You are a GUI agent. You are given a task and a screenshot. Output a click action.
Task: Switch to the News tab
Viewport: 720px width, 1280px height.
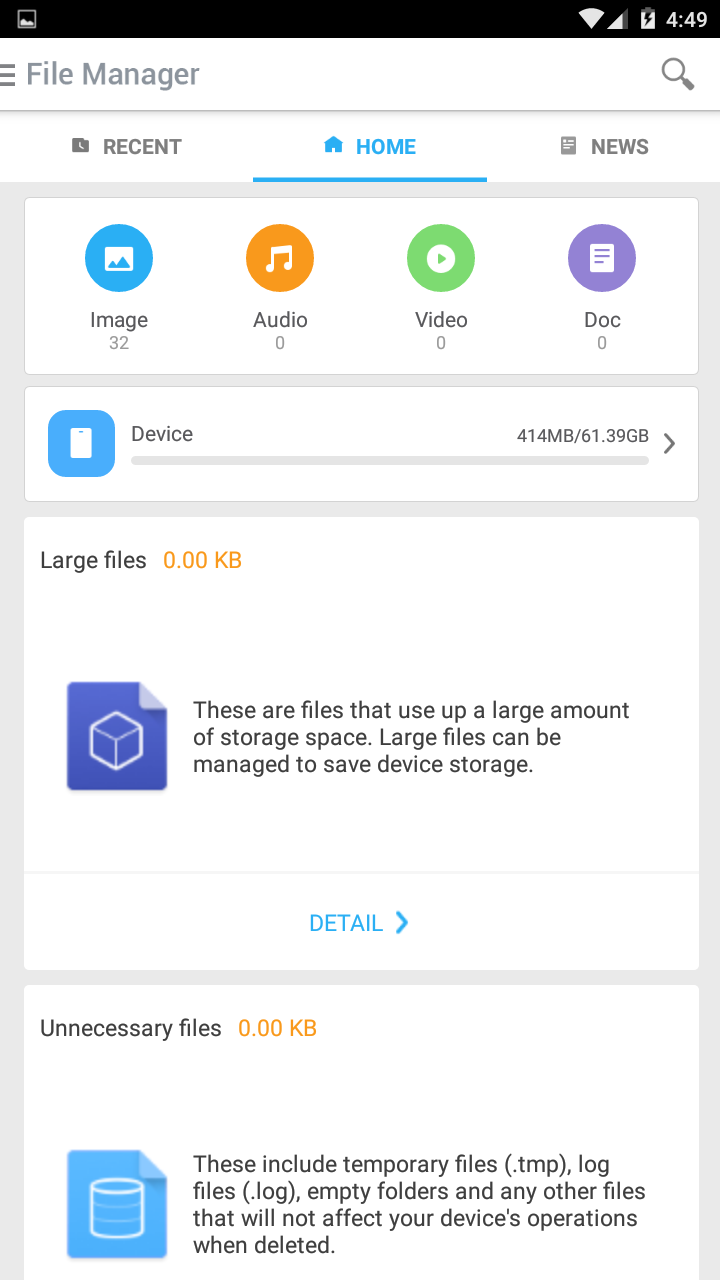click(604, 146)
